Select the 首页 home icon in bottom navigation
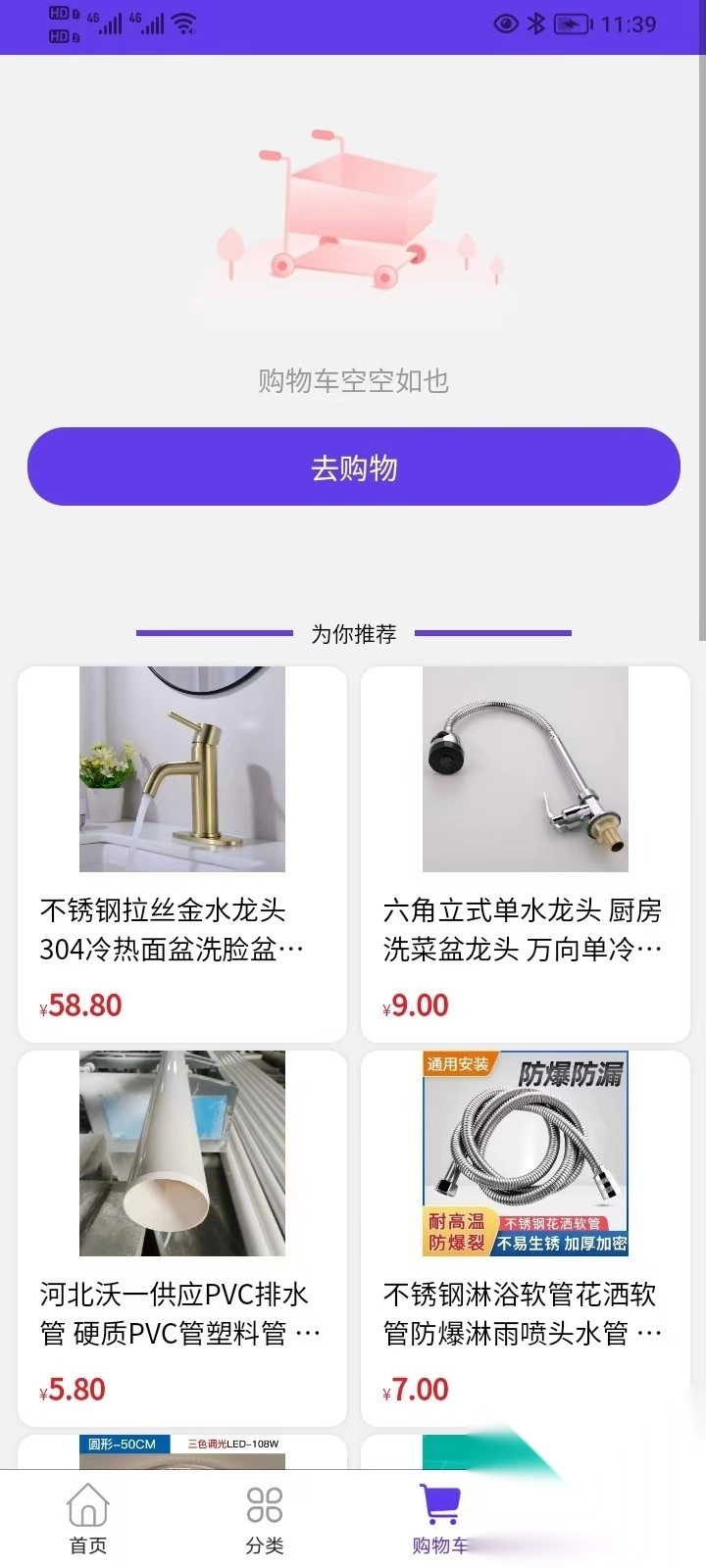 click(87, 1502)
